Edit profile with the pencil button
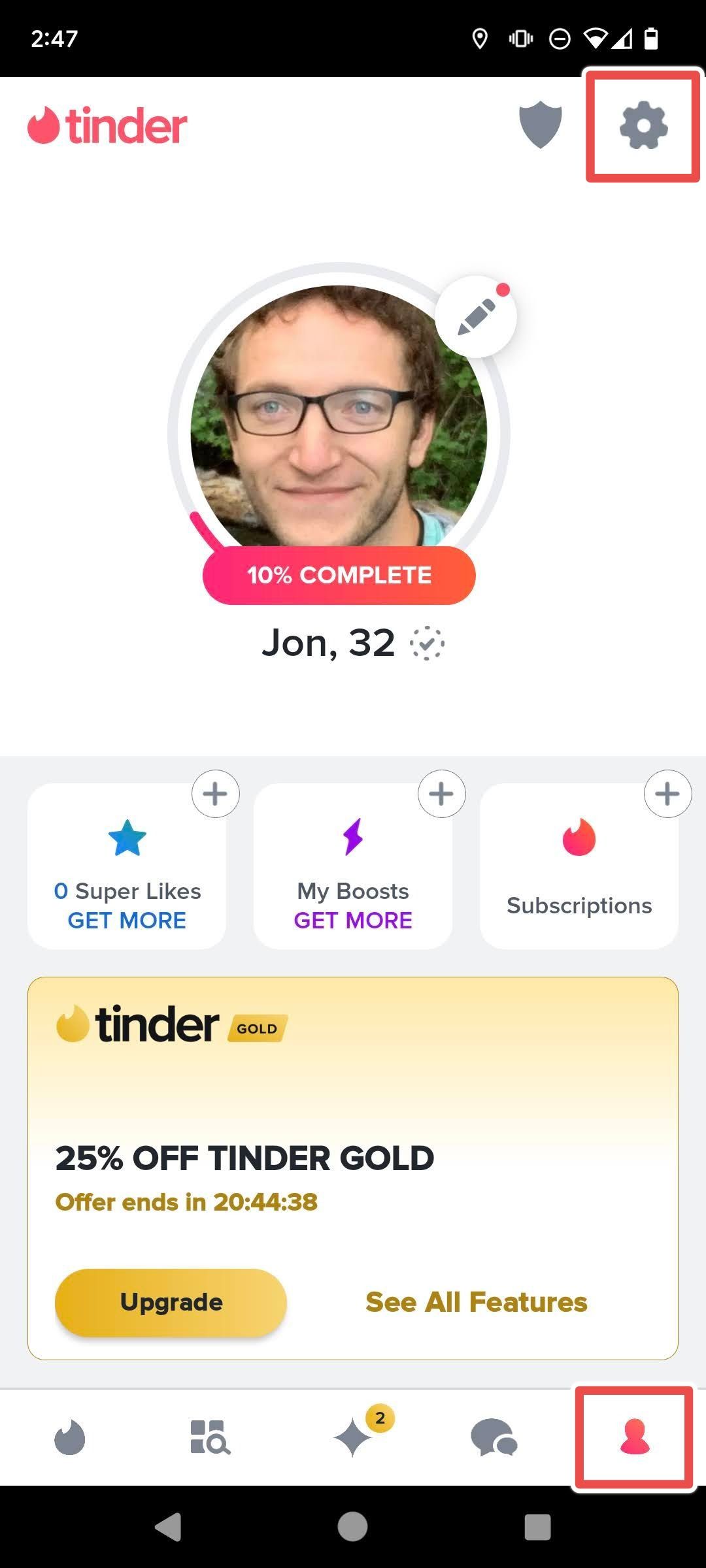Viewport: 706px width, 1568px height. (x=476, y=316)
